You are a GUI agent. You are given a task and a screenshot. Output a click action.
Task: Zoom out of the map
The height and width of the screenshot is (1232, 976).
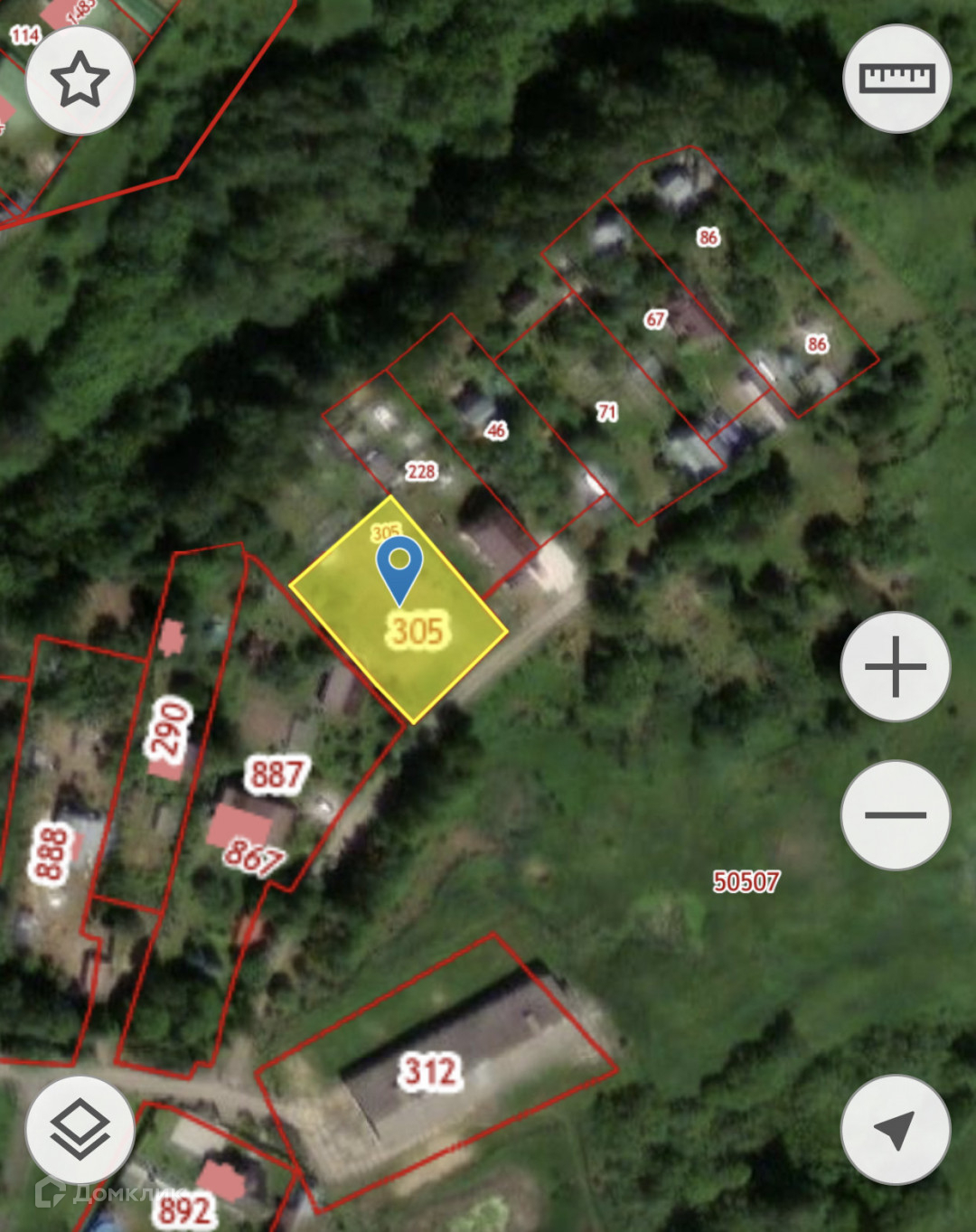[895, 814]
